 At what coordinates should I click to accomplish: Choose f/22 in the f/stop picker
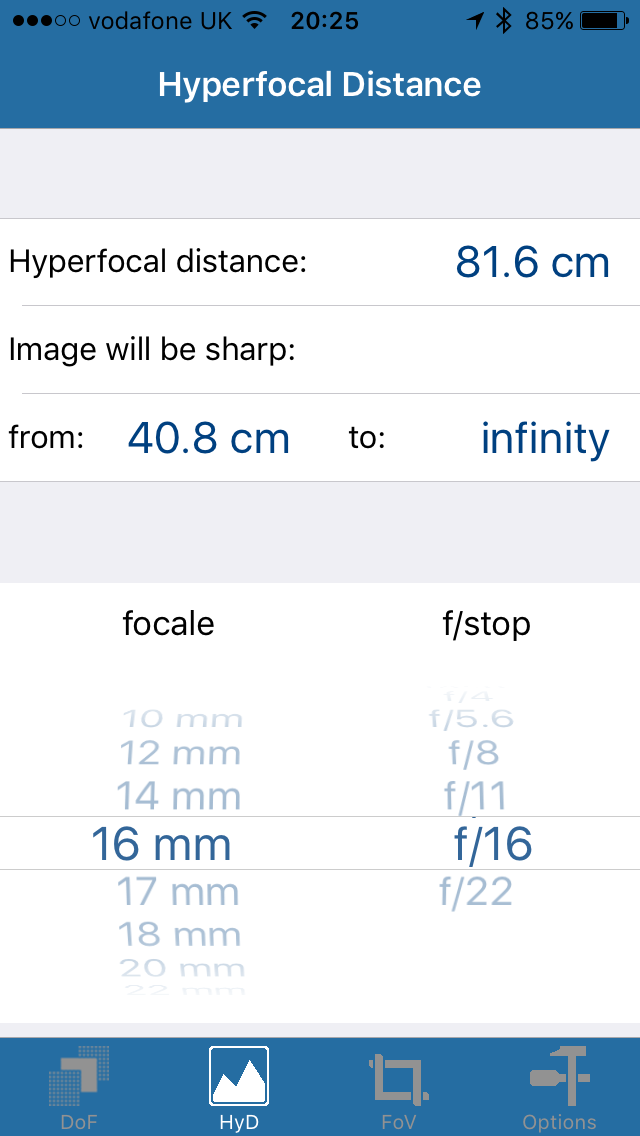(x=476, y=891)
